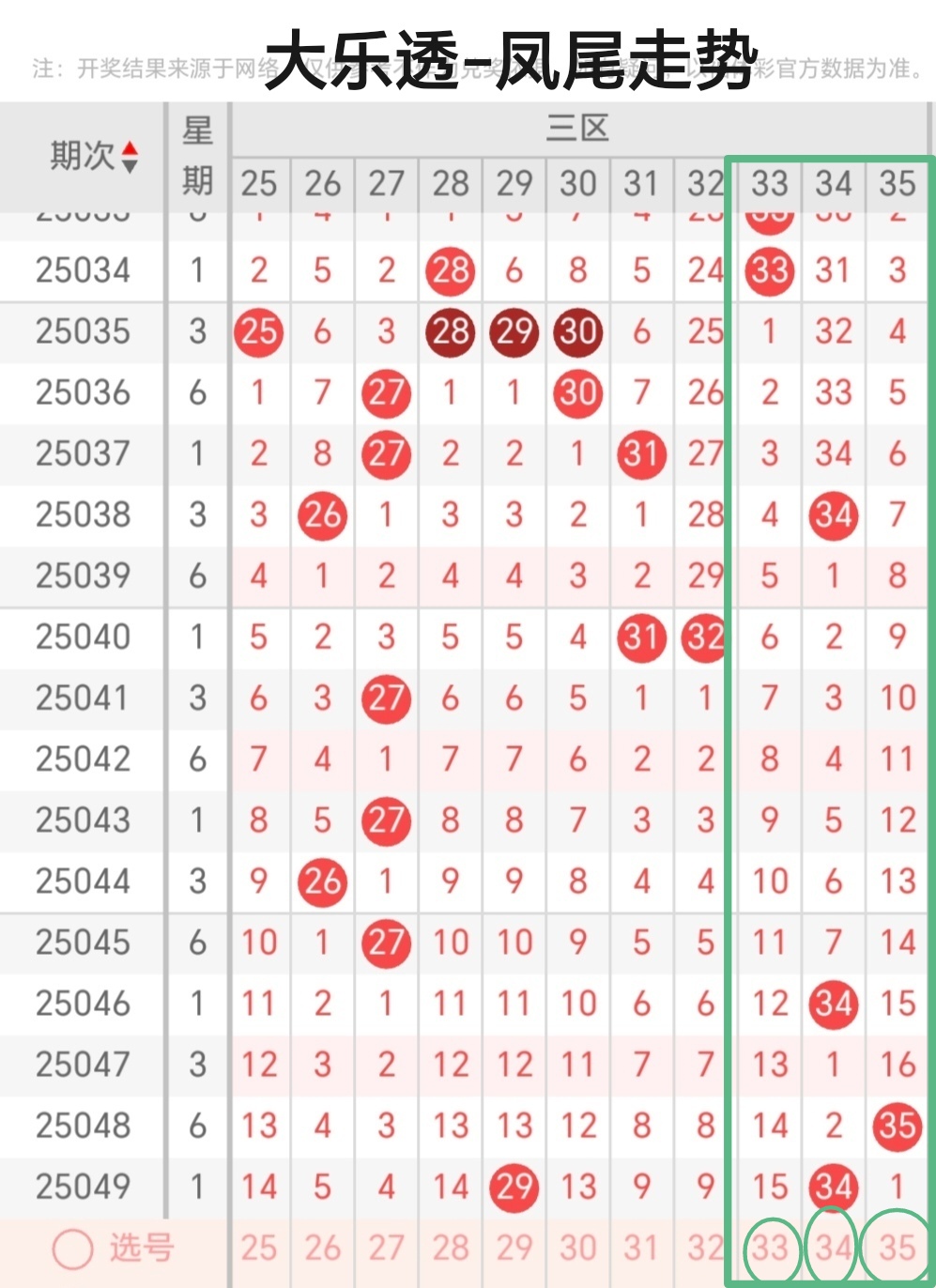Click the highlighted ball 34 in row 25046
The width and height of the screenshot is (936, 1288).
[833, 1004]
